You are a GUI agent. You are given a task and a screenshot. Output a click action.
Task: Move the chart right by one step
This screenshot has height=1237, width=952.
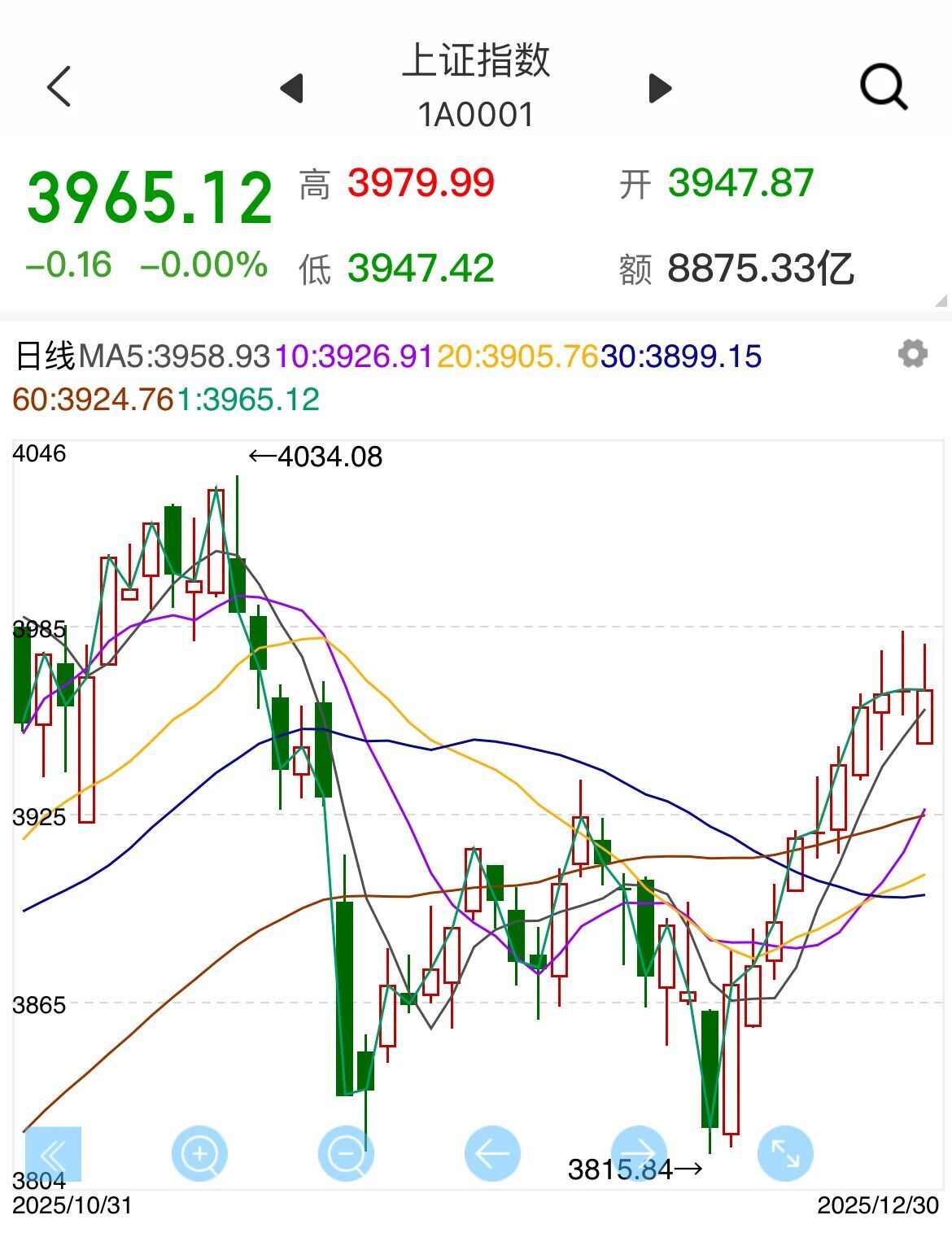click(x=639, y=1153)
